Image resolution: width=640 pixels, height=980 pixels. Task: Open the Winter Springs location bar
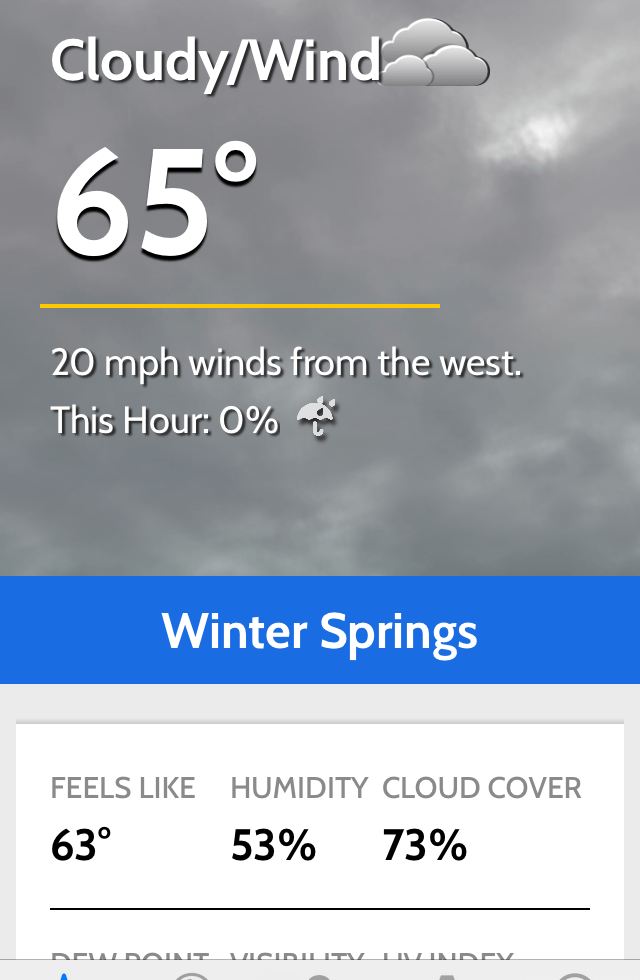pyautogui.click(x=320, y=630)
